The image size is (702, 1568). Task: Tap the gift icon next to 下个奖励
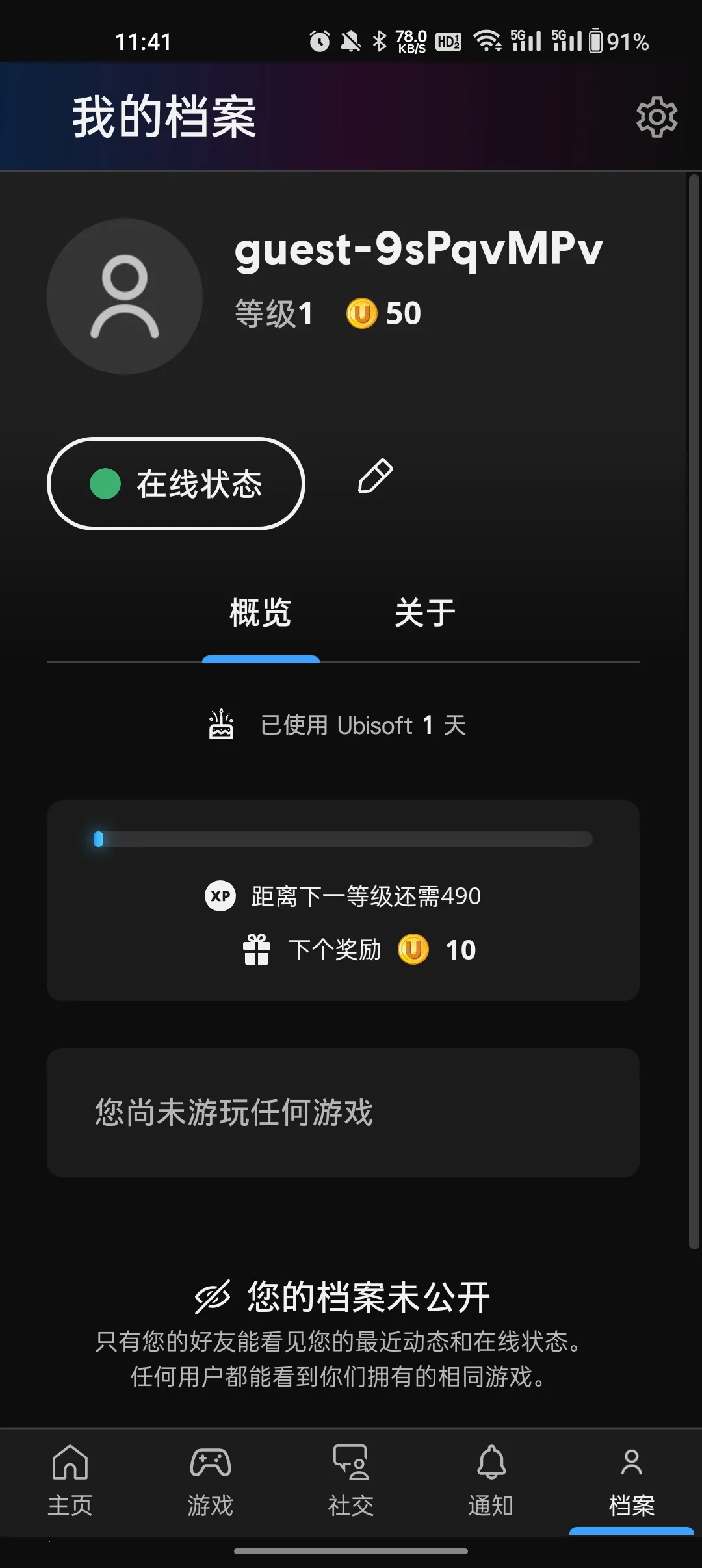[x=257, y=949]
